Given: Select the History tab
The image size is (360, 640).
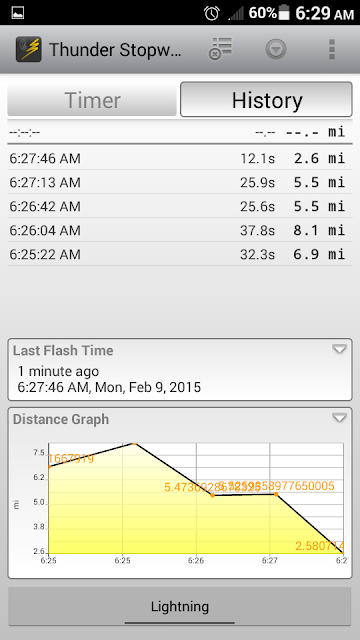Looking at the screenshot, I should click(266, 100).
